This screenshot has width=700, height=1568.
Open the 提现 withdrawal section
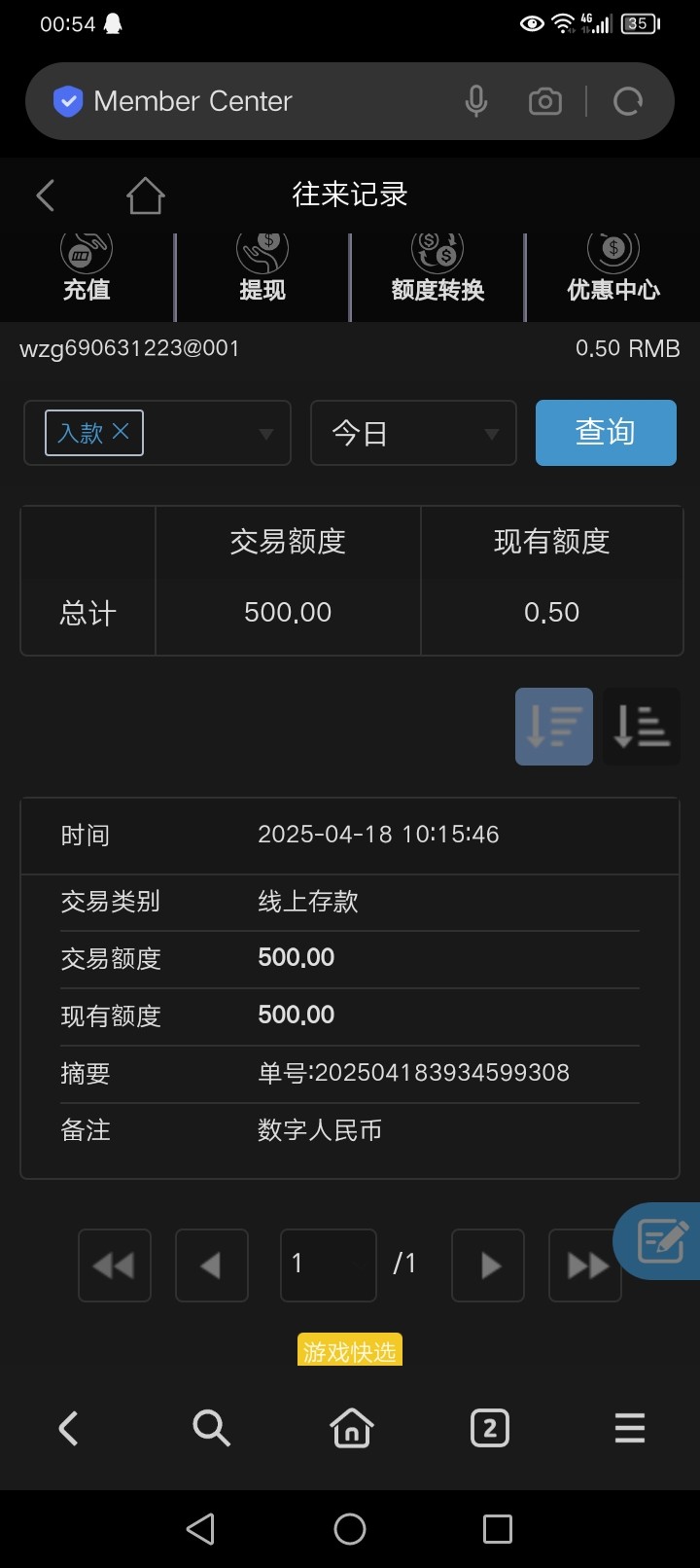click(x=262, y=269)
